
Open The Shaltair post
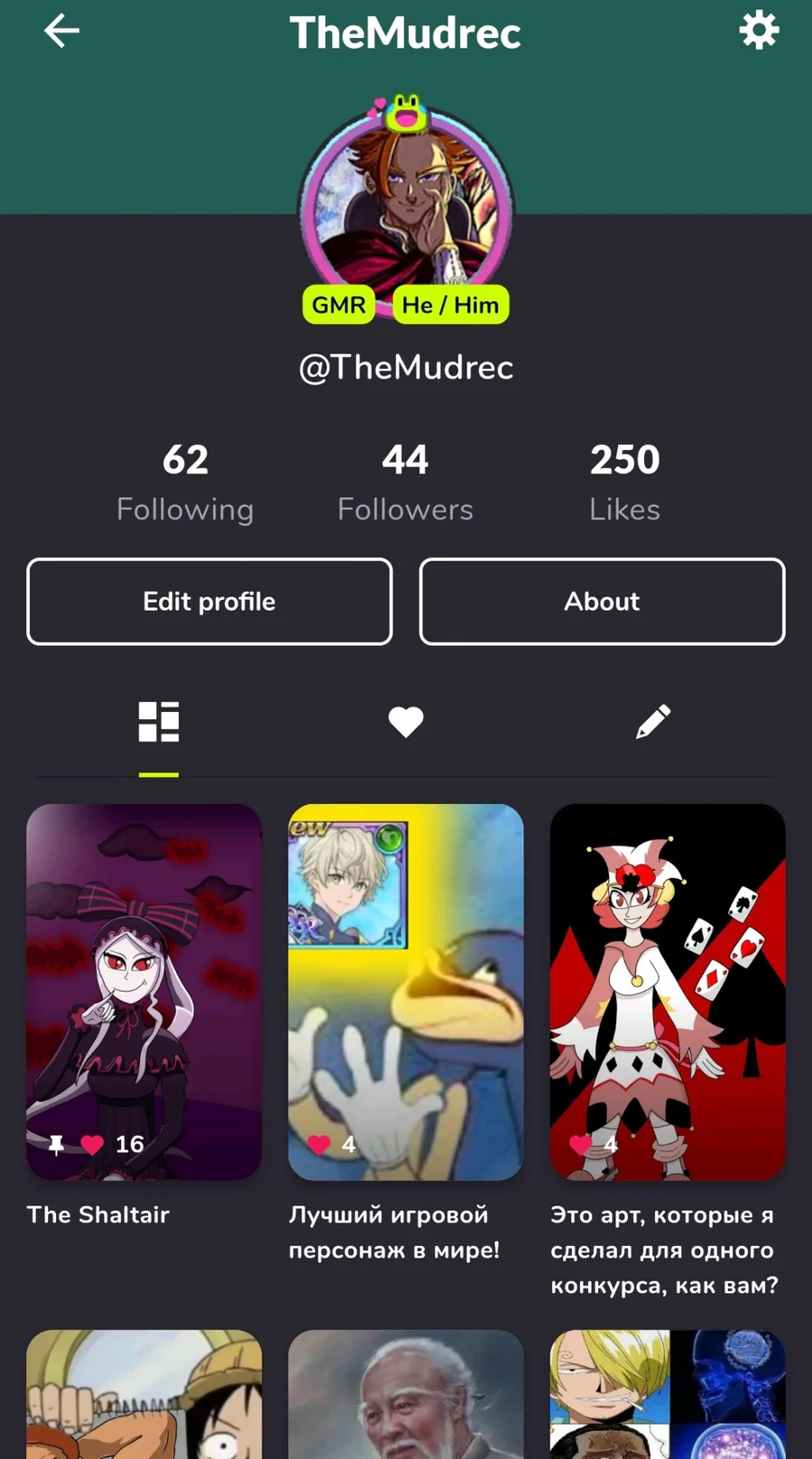[144, 992]
